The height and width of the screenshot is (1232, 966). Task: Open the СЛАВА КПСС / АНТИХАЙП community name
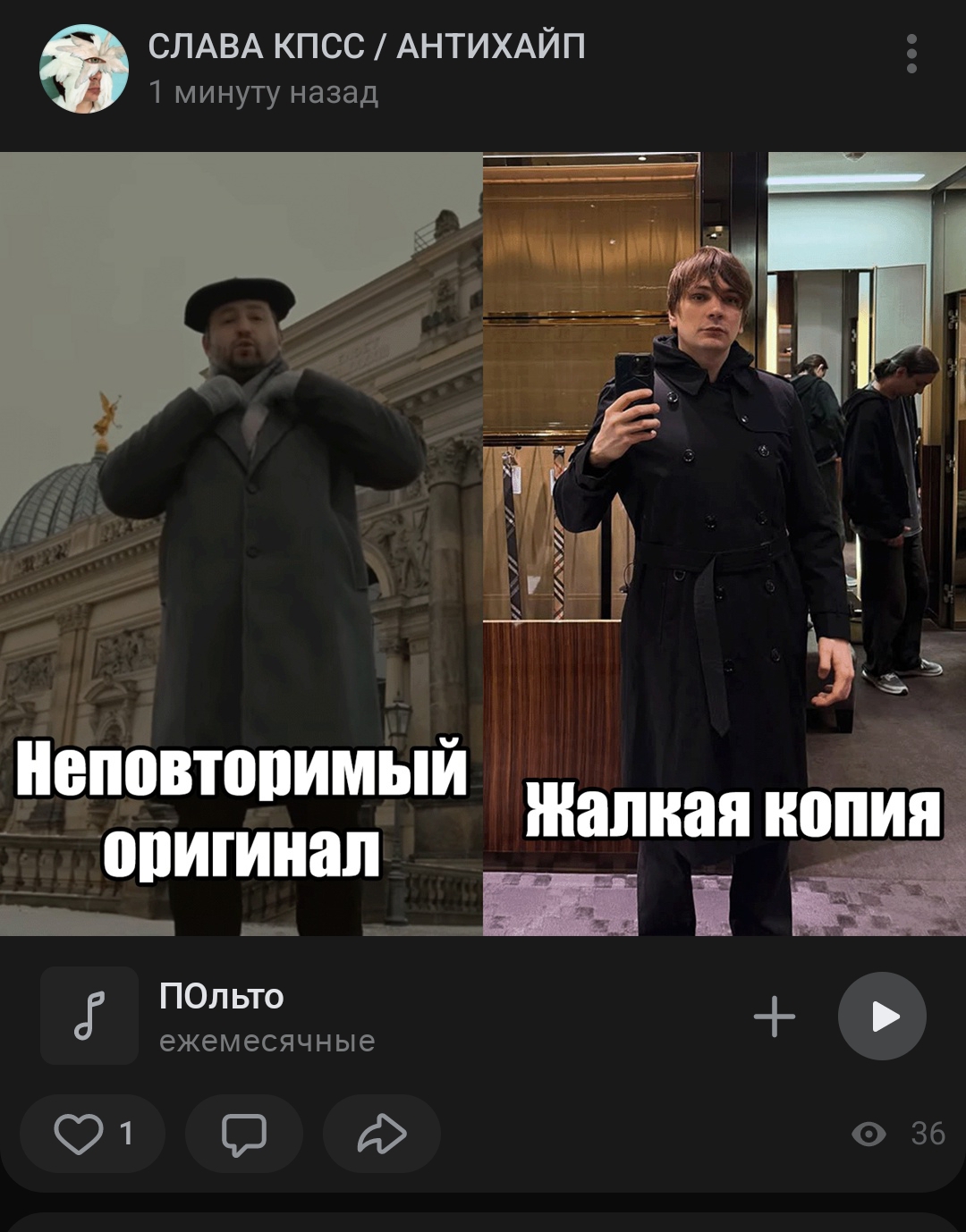pos(366,46)
